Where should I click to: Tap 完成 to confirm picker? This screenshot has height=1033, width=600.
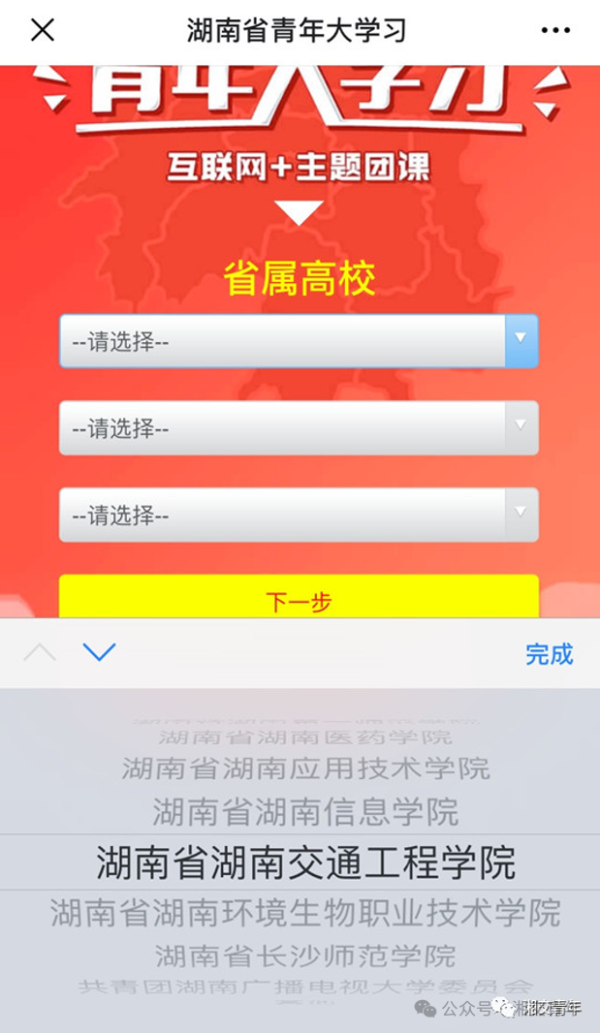click(549, 654)
